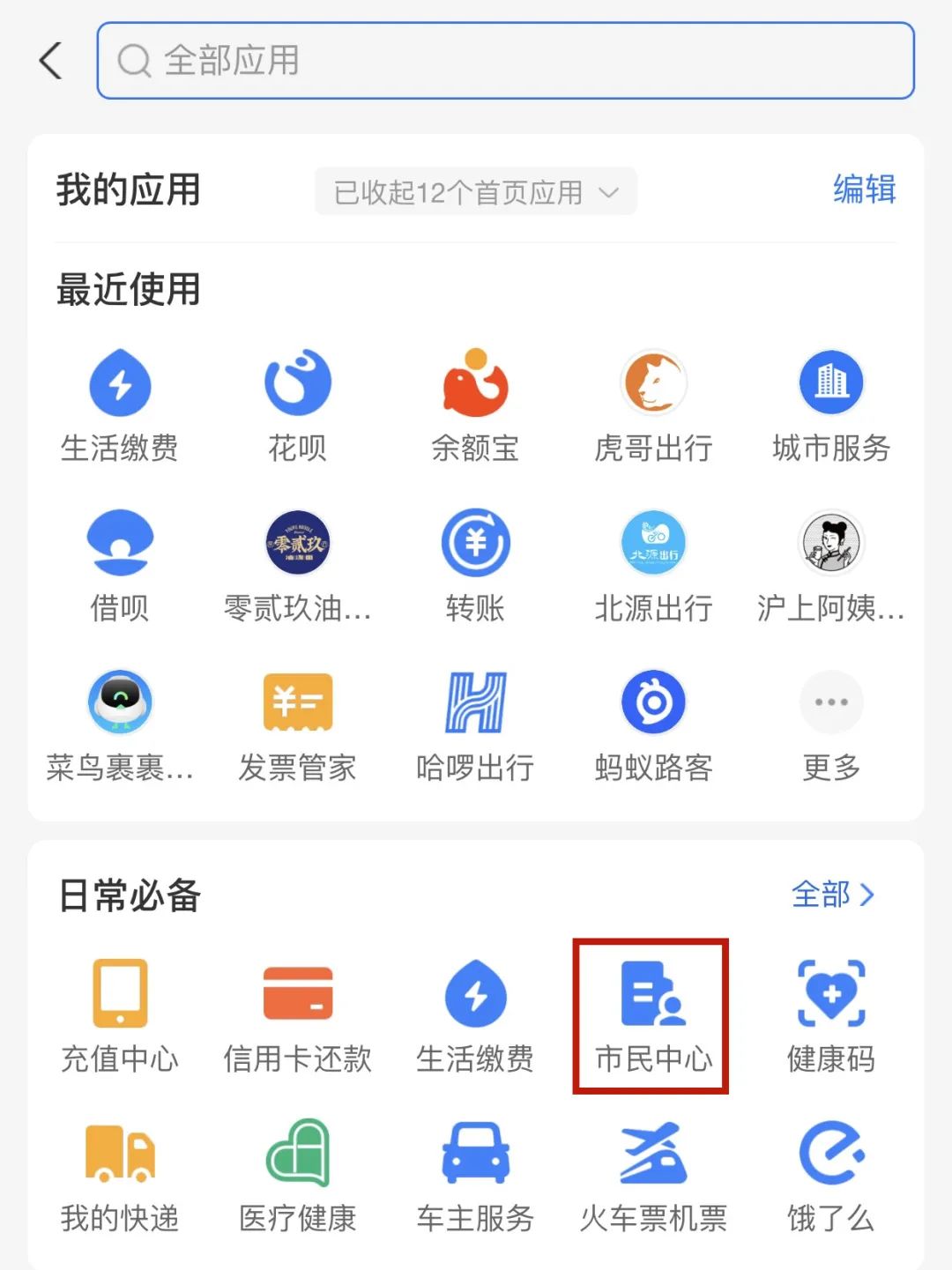The image size is (952, 1270).
Task: Expand the 已收起12个首页应用 dropdown
Action: [476, 191]
